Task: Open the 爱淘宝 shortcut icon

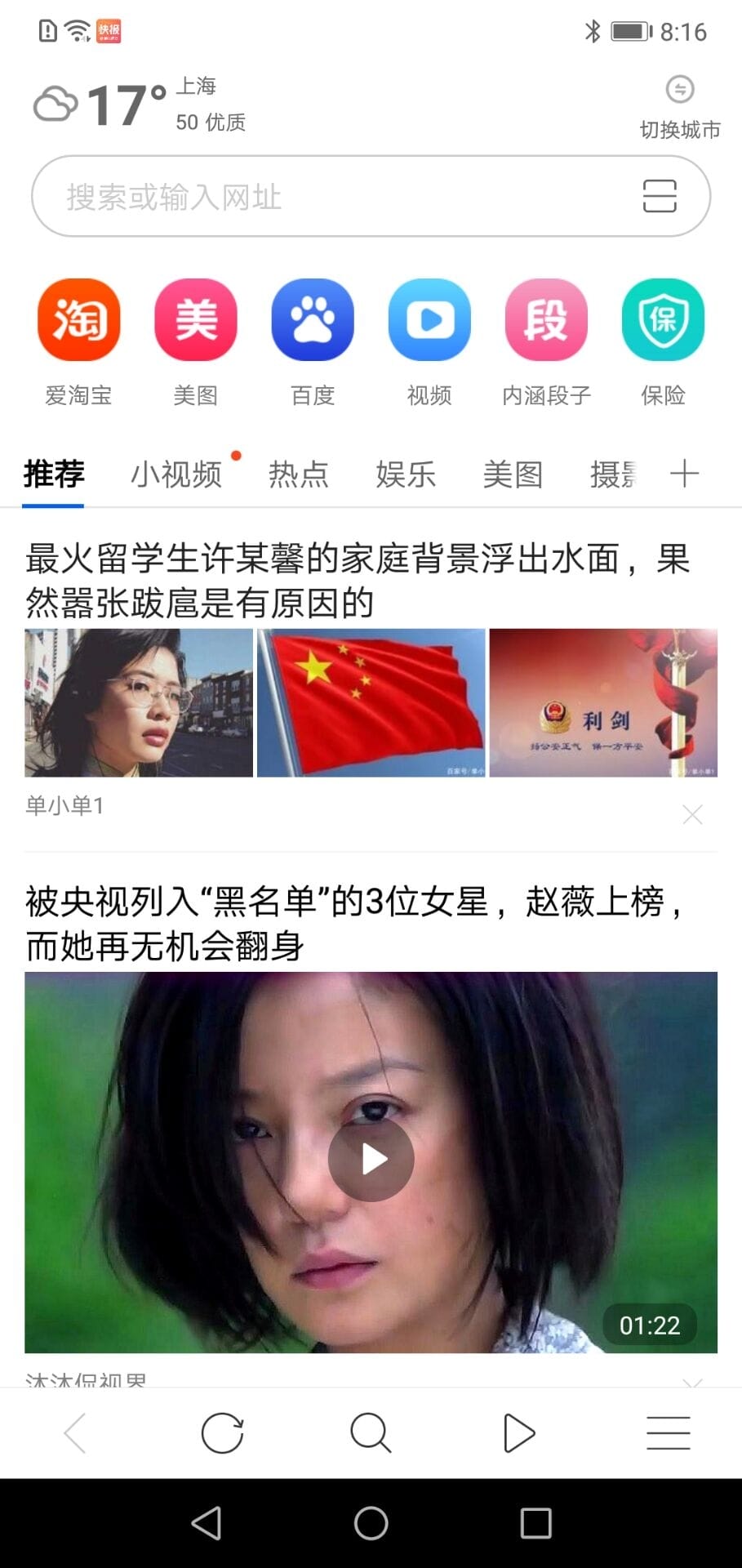Action: coord(78,319)
